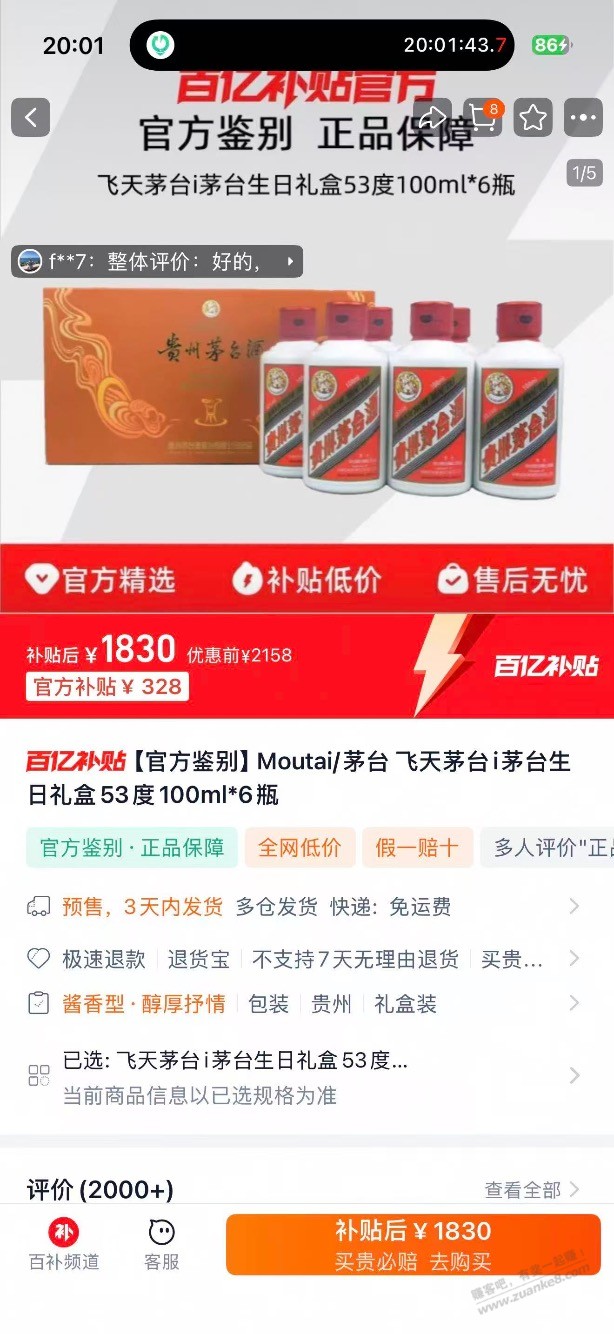
Task: Tap the 全网低价 chip
Action: (300, 848)
